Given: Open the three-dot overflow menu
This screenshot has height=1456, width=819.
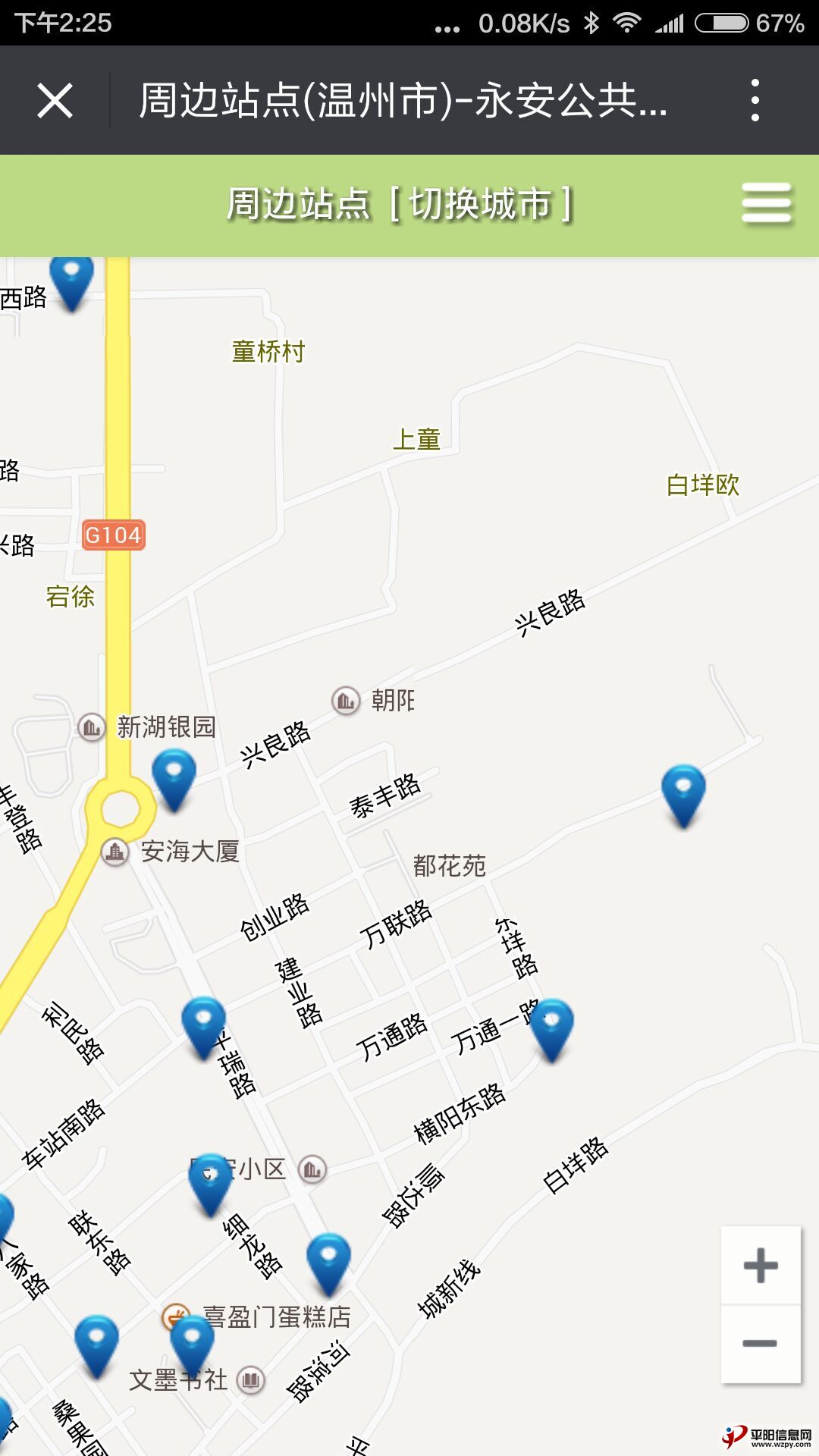Looking at the screenshot, I should (x=755, y=100).
